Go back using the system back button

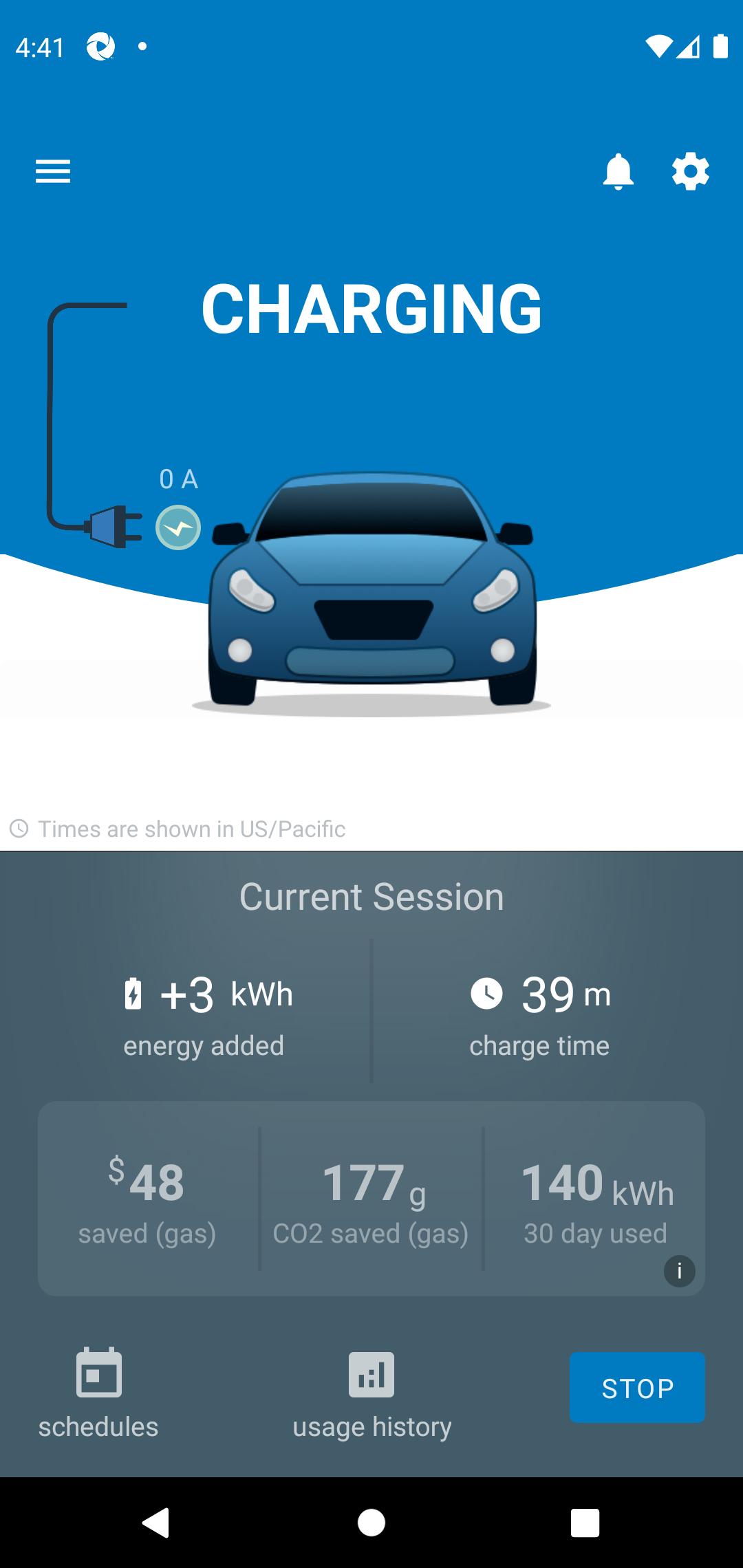[156, 1522]
